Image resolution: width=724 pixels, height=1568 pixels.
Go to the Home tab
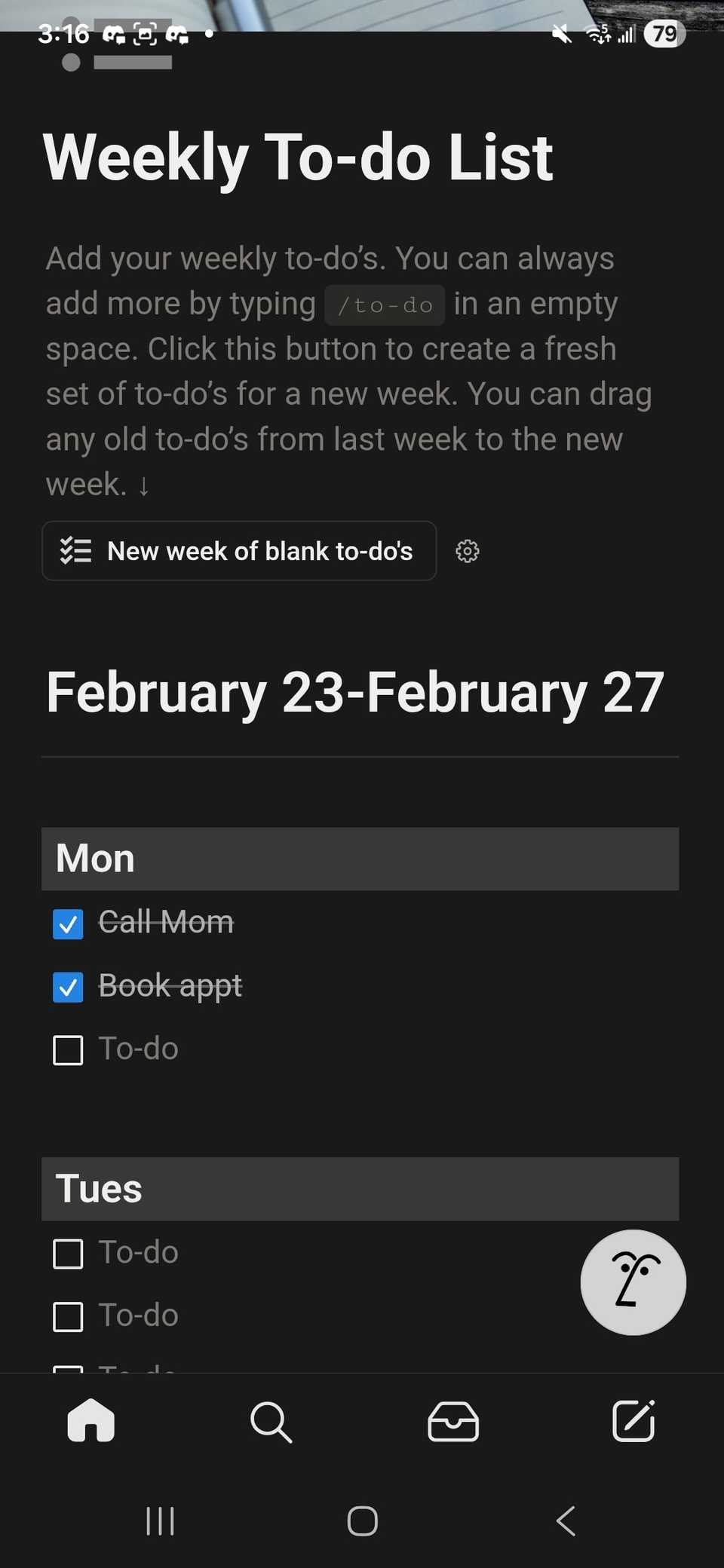(x=90, y=1422)
